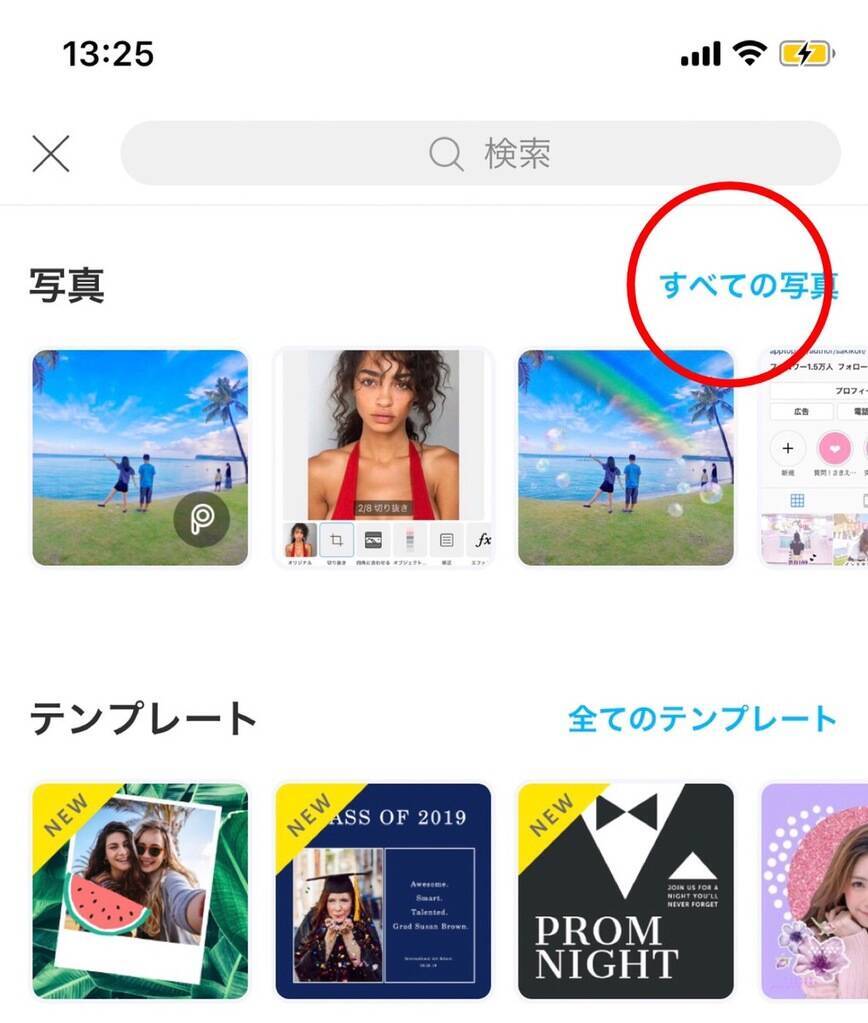Choose the watermelon polaroid template
Image resolution: width=868 pixels, height=1023 pixels.
point(140,890)
